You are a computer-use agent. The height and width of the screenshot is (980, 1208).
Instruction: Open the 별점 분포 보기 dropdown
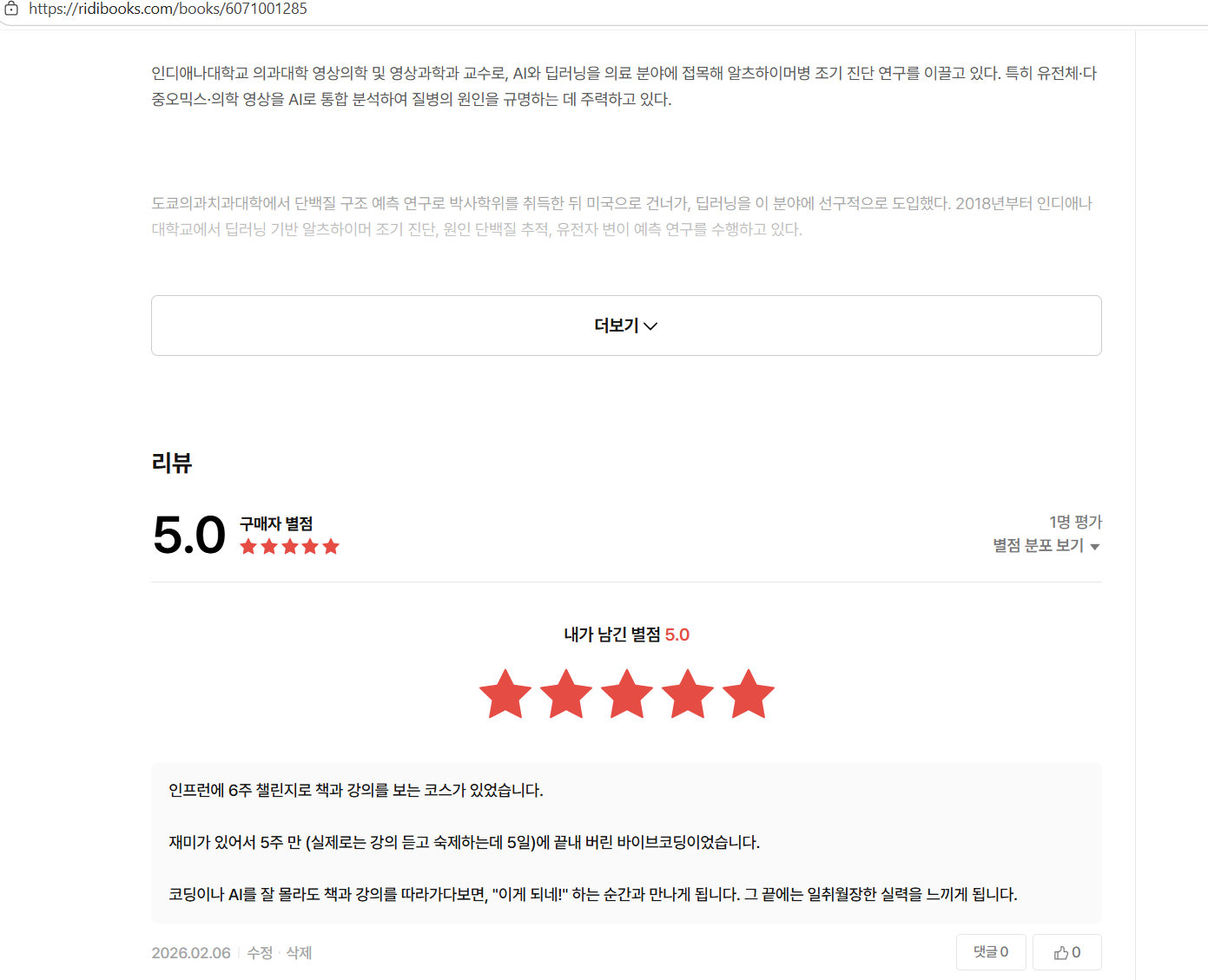(x=1046, y=546)
